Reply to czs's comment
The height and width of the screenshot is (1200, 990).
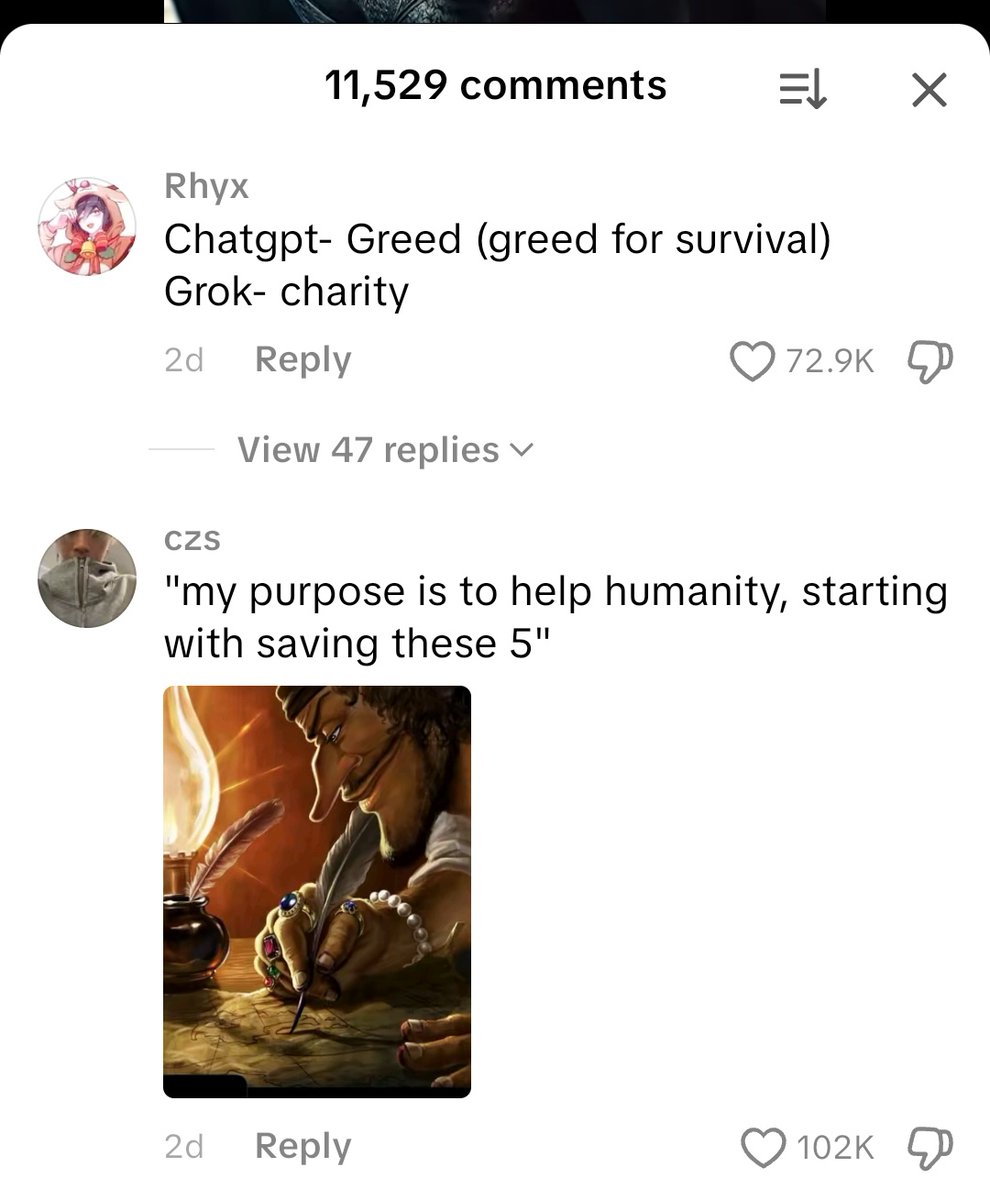tap(303, 1146)
